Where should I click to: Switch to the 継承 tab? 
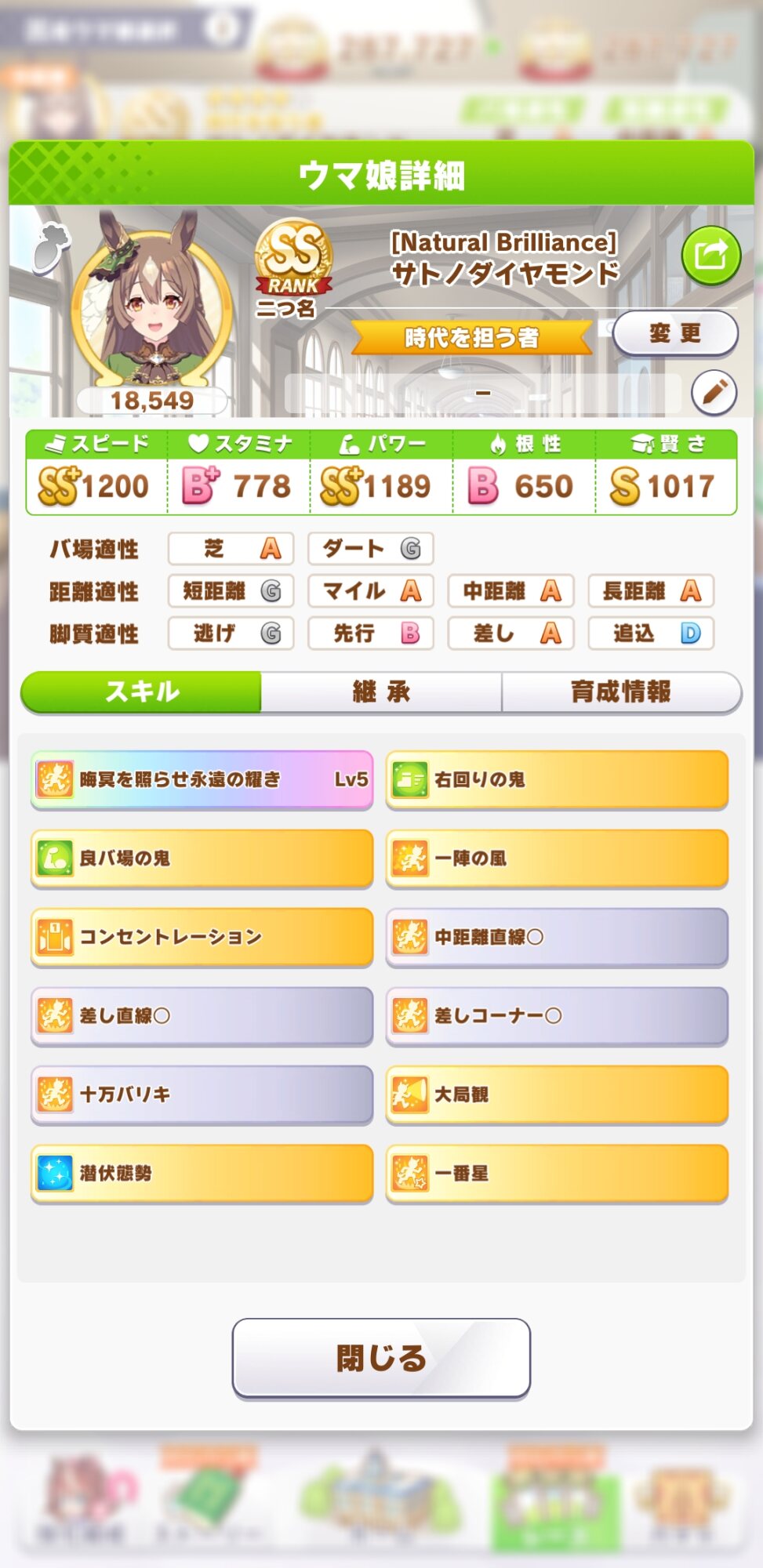(x=381, y=691)
